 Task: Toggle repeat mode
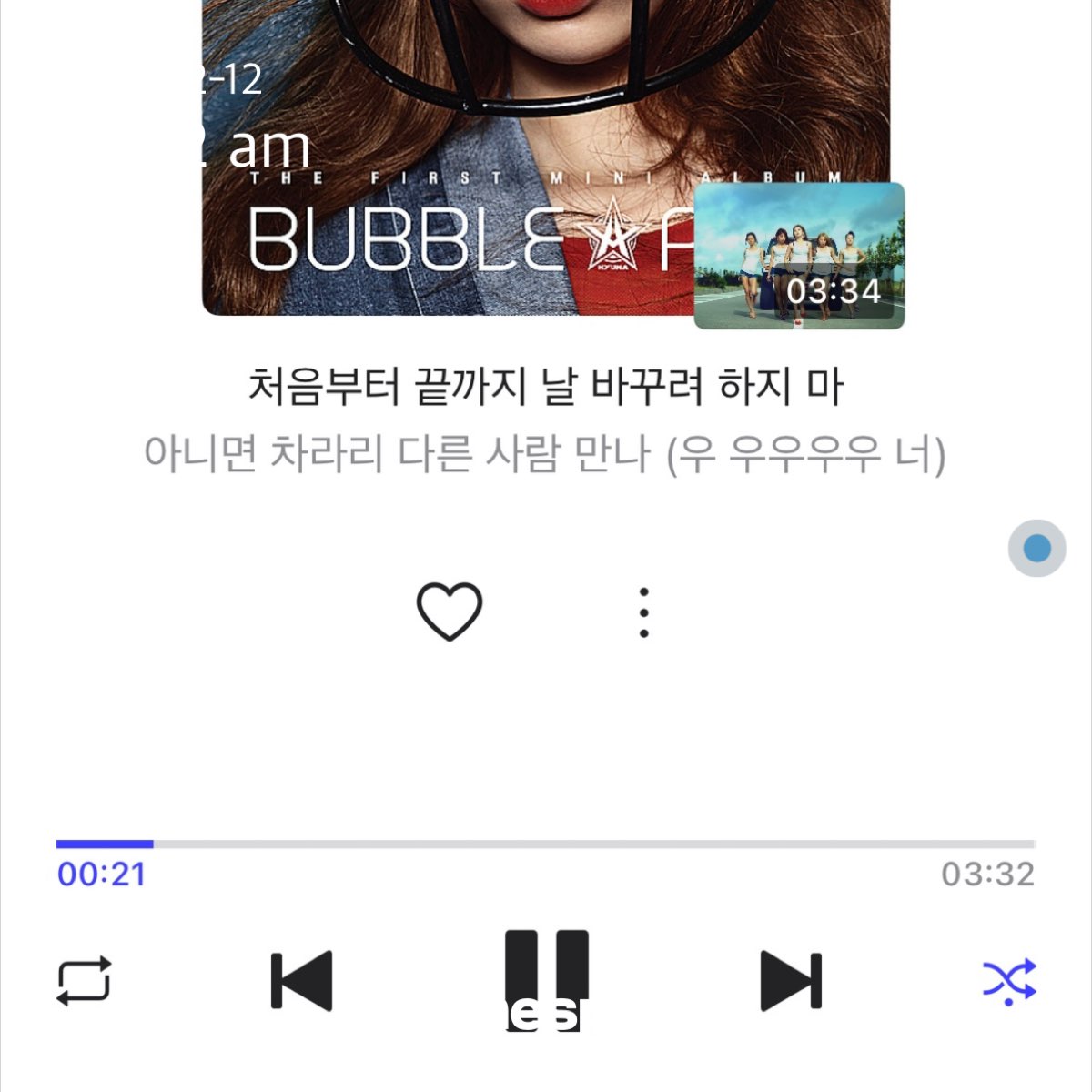click(84, 980)
